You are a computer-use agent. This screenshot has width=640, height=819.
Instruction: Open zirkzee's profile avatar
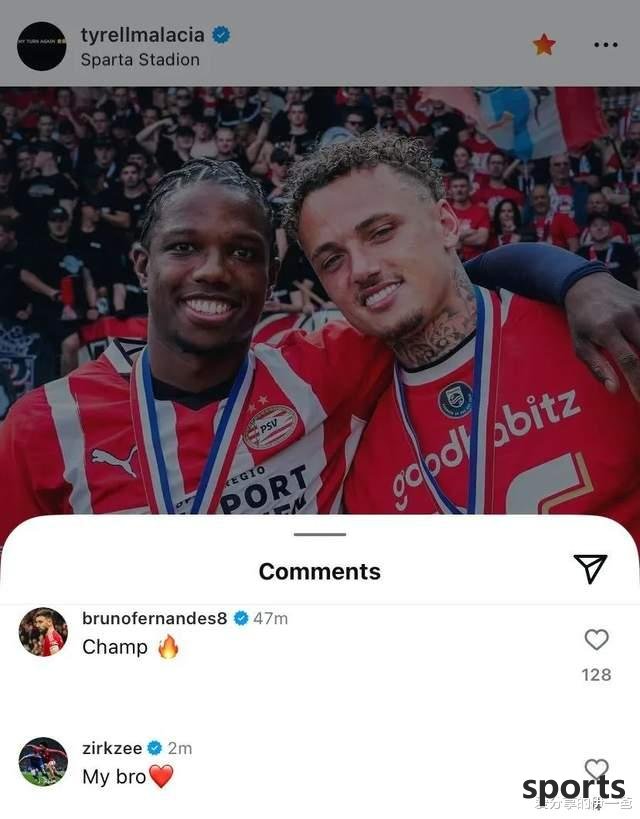click(43, 762)
